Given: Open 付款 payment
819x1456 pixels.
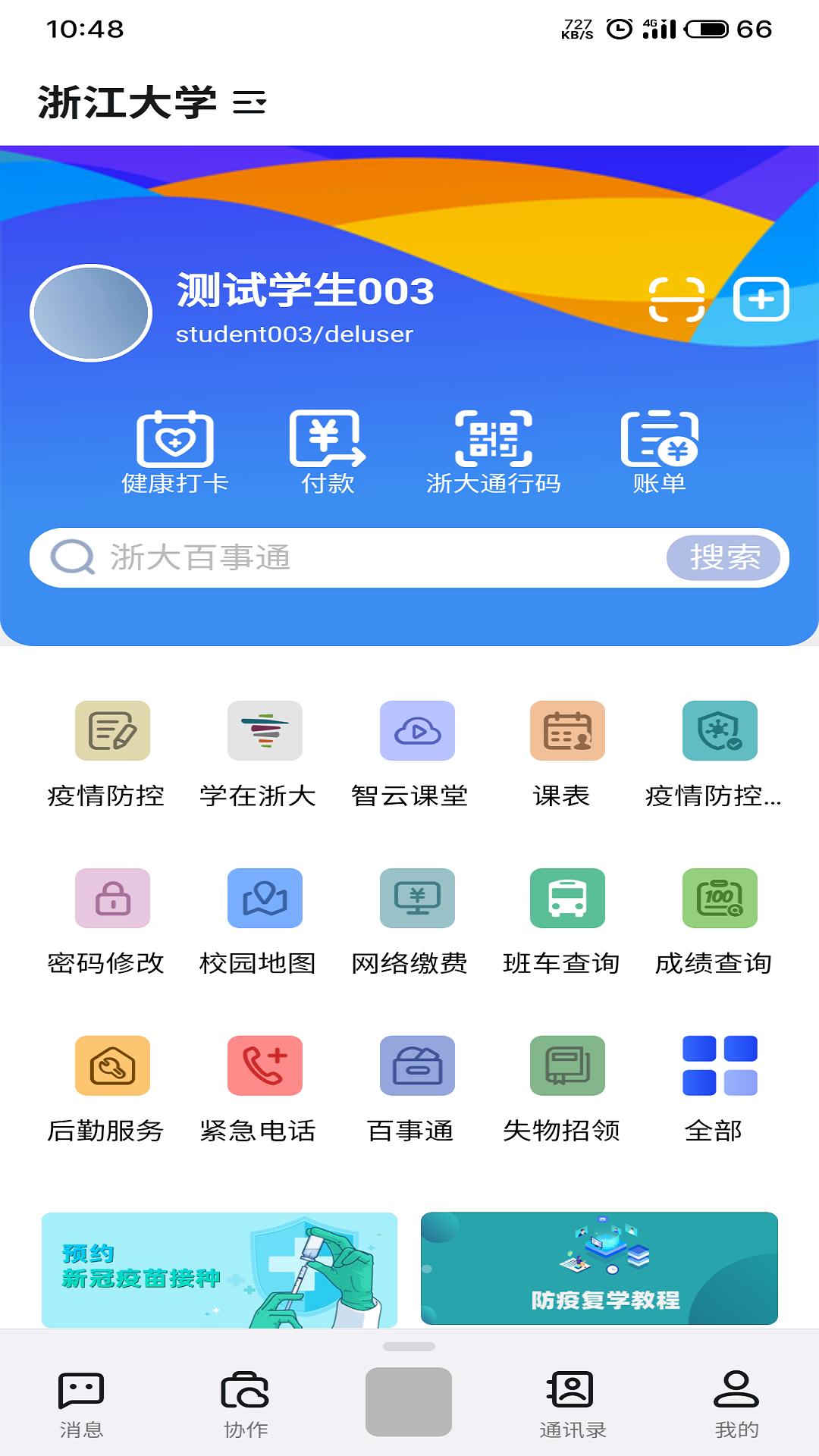Looking at the screenshot, I should point(328,452).
